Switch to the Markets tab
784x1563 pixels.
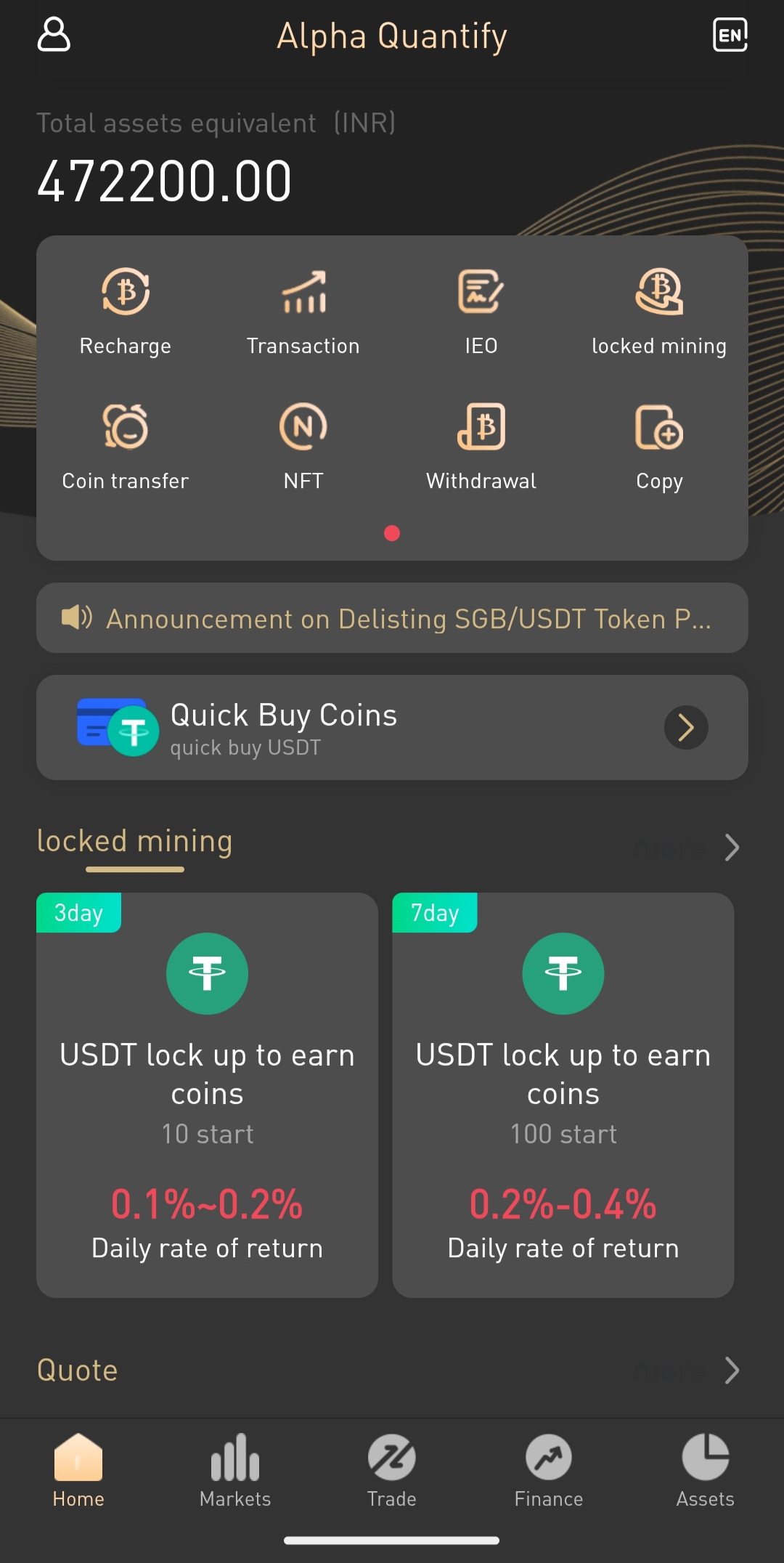point(235,1471)
